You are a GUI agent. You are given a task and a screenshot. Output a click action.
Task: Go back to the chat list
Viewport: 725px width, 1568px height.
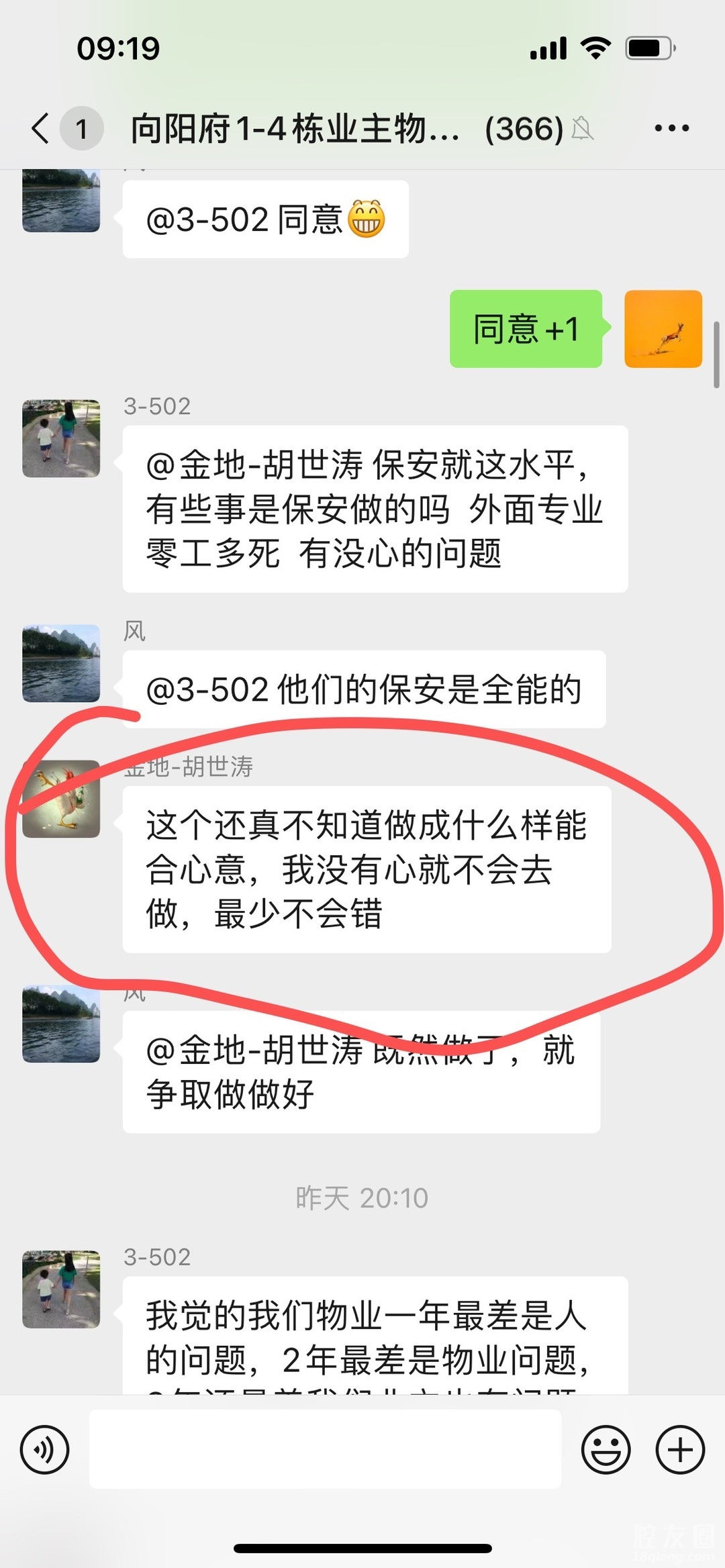[x=42, y=128]
